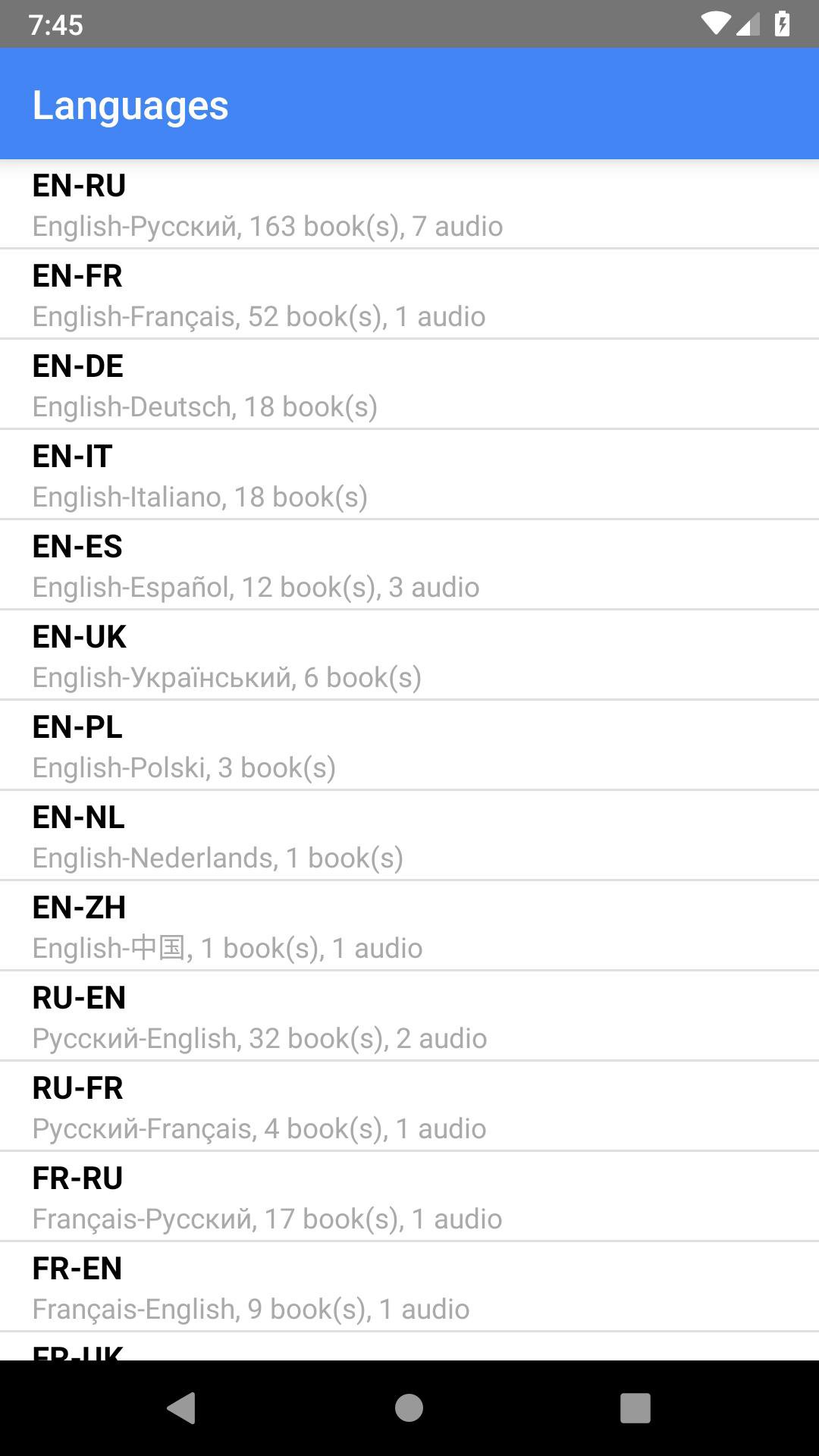
Task: Open Français-English FR-EN entry
Action: tap(409, 1287)
